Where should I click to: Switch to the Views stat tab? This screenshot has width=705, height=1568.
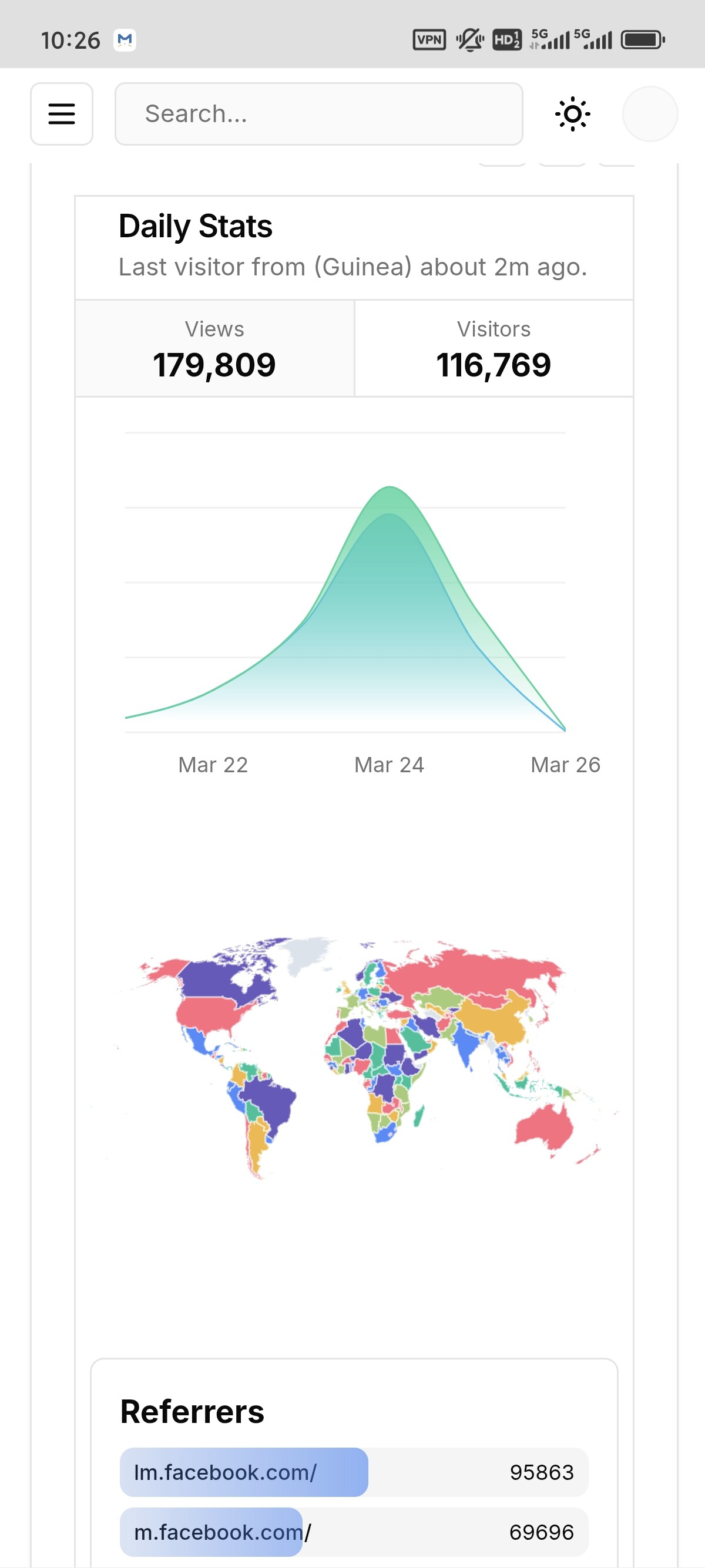[214, 348]
